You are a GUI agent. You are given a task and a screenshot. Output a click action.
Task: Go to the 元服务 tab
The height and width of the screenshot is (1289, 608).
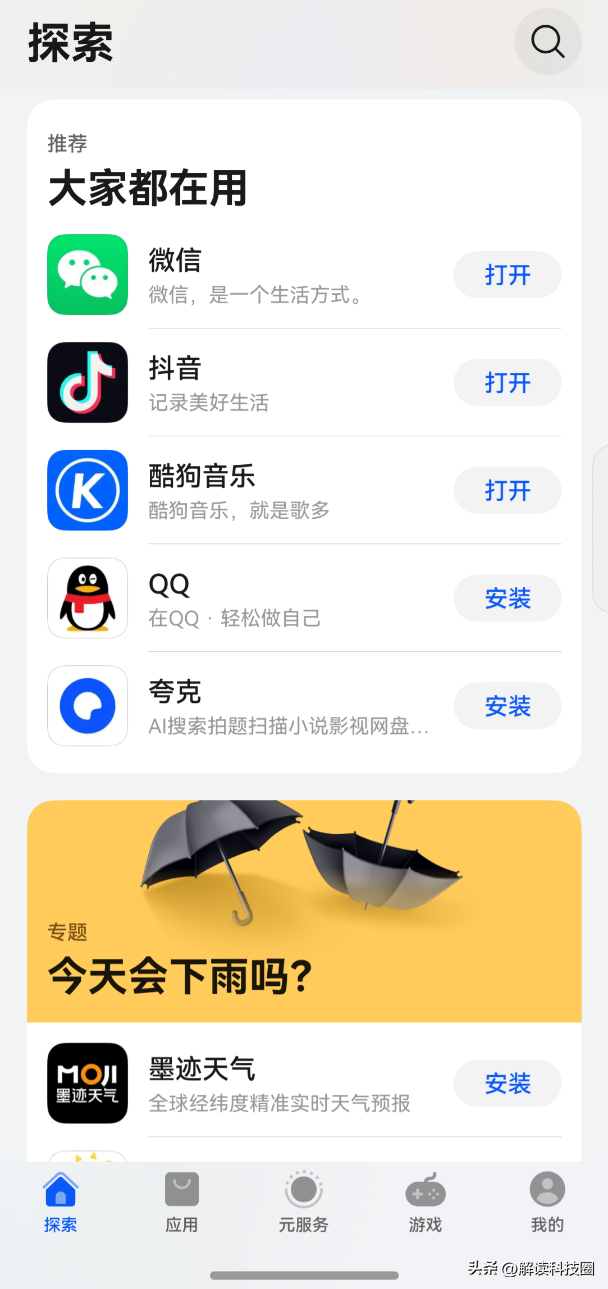(304, 1203)
